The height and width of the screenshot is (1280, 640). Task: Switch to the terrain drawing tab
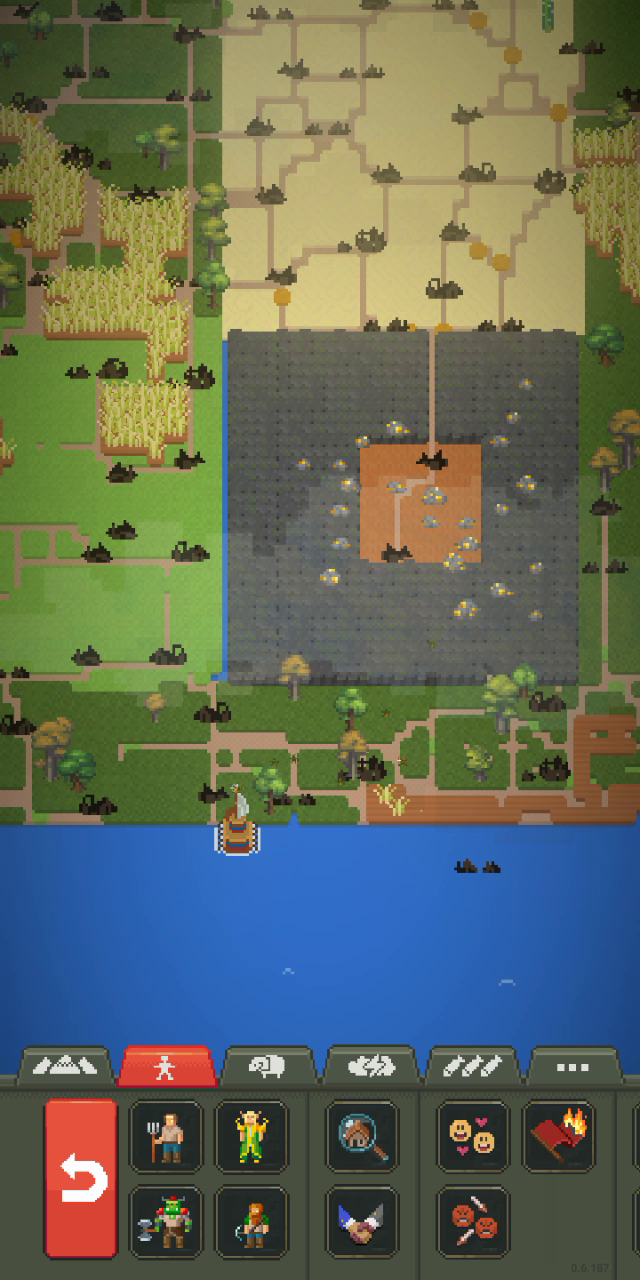[x=65, y=1066]
